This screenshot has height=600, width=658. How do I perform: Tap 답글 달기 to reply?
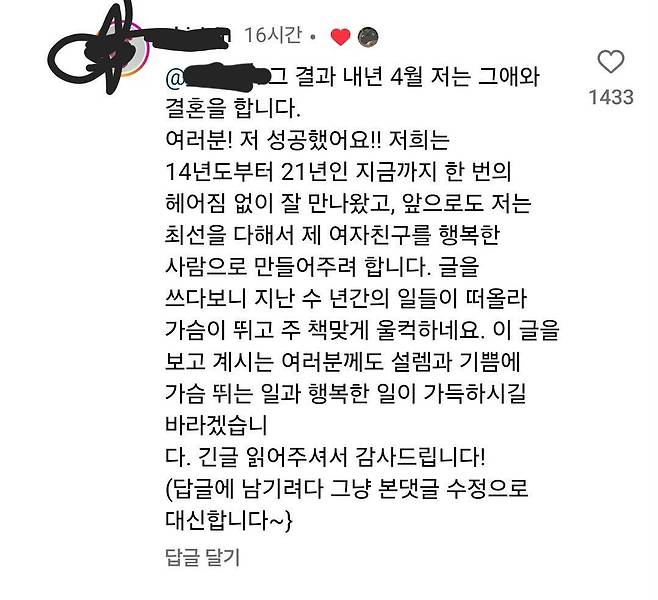(x=202, y=559)
